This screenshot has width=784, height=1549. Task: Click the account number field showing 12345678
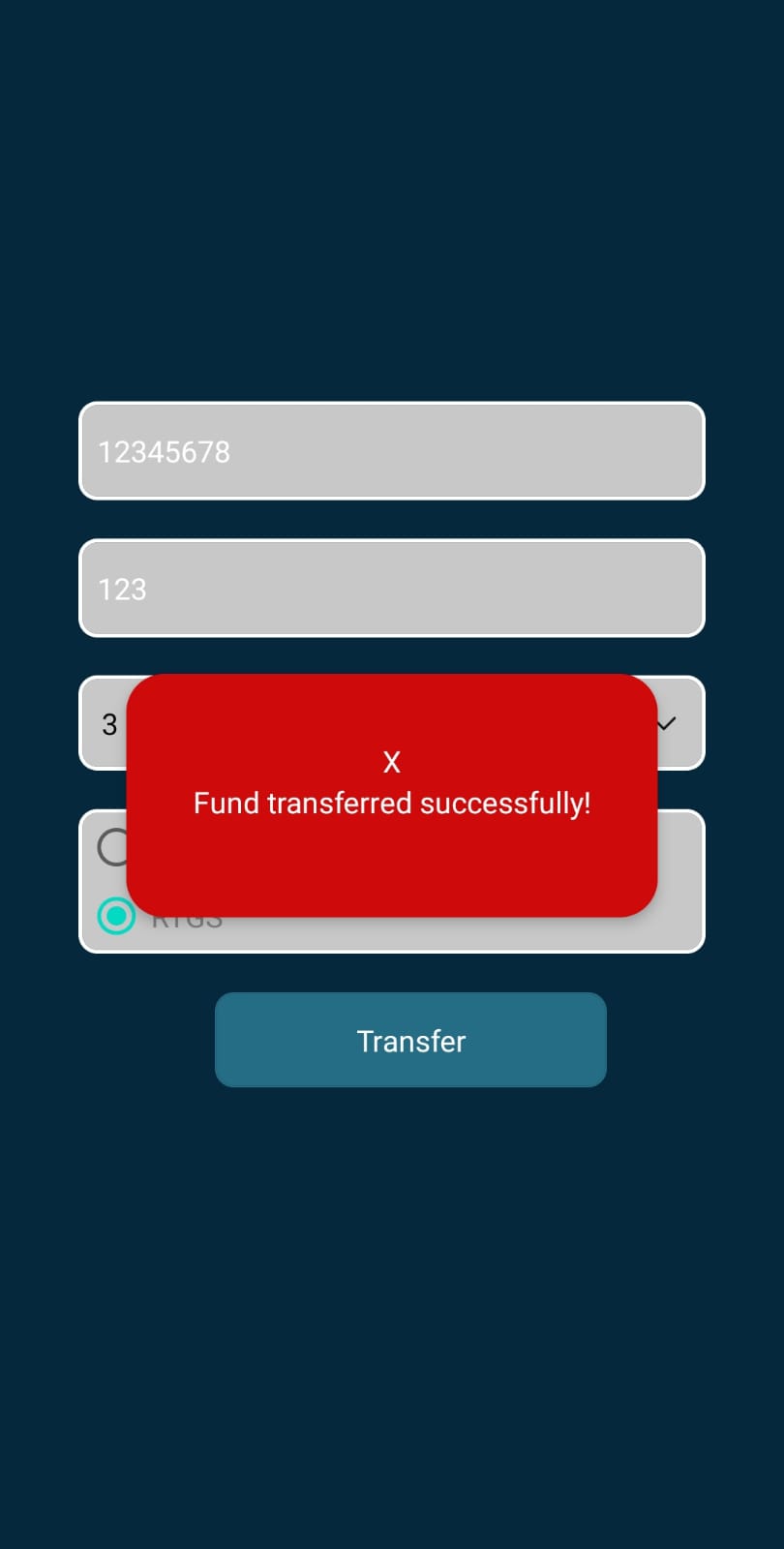coord(392,451)
